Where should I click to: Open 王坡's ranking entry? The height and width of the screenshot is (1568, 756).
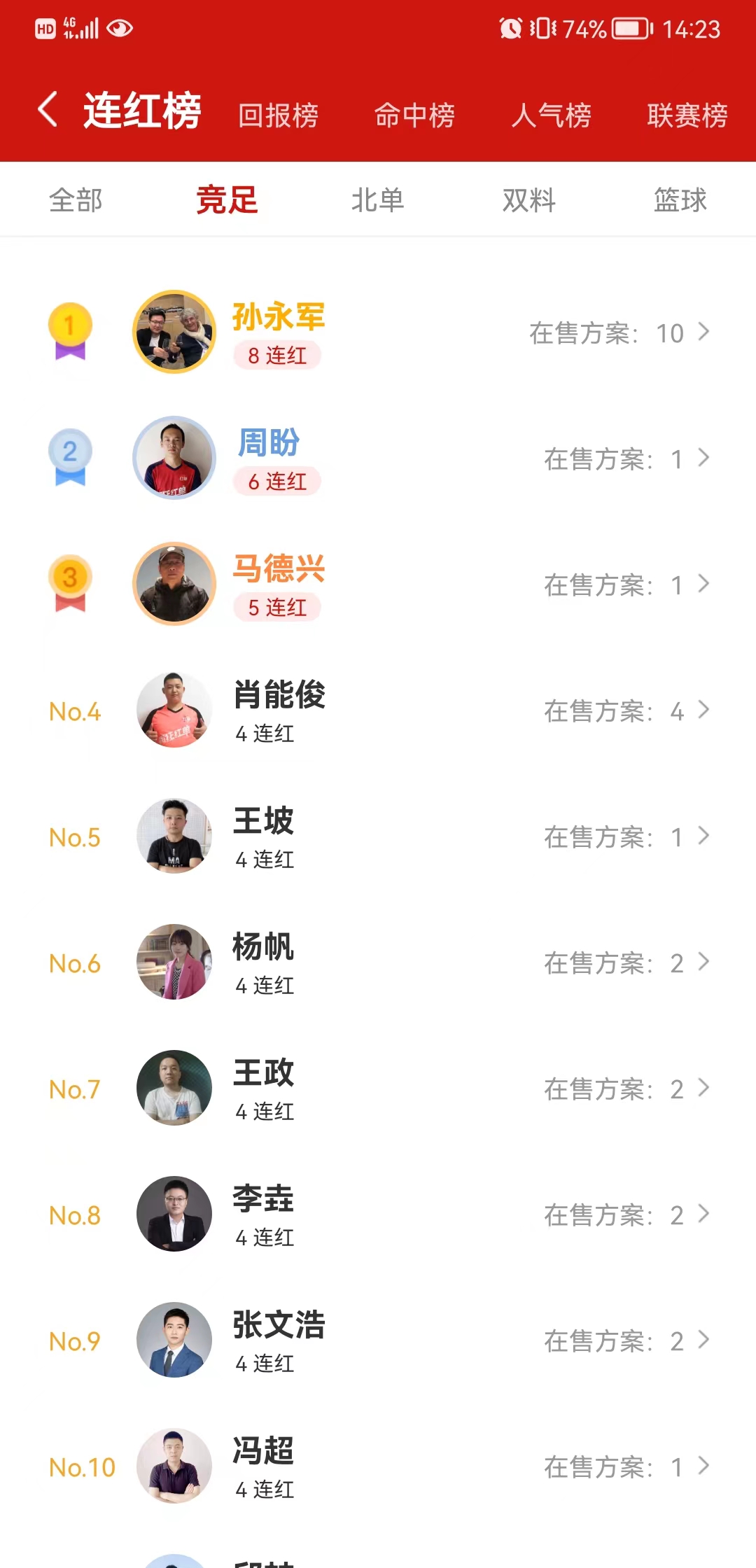coord(378,836)
